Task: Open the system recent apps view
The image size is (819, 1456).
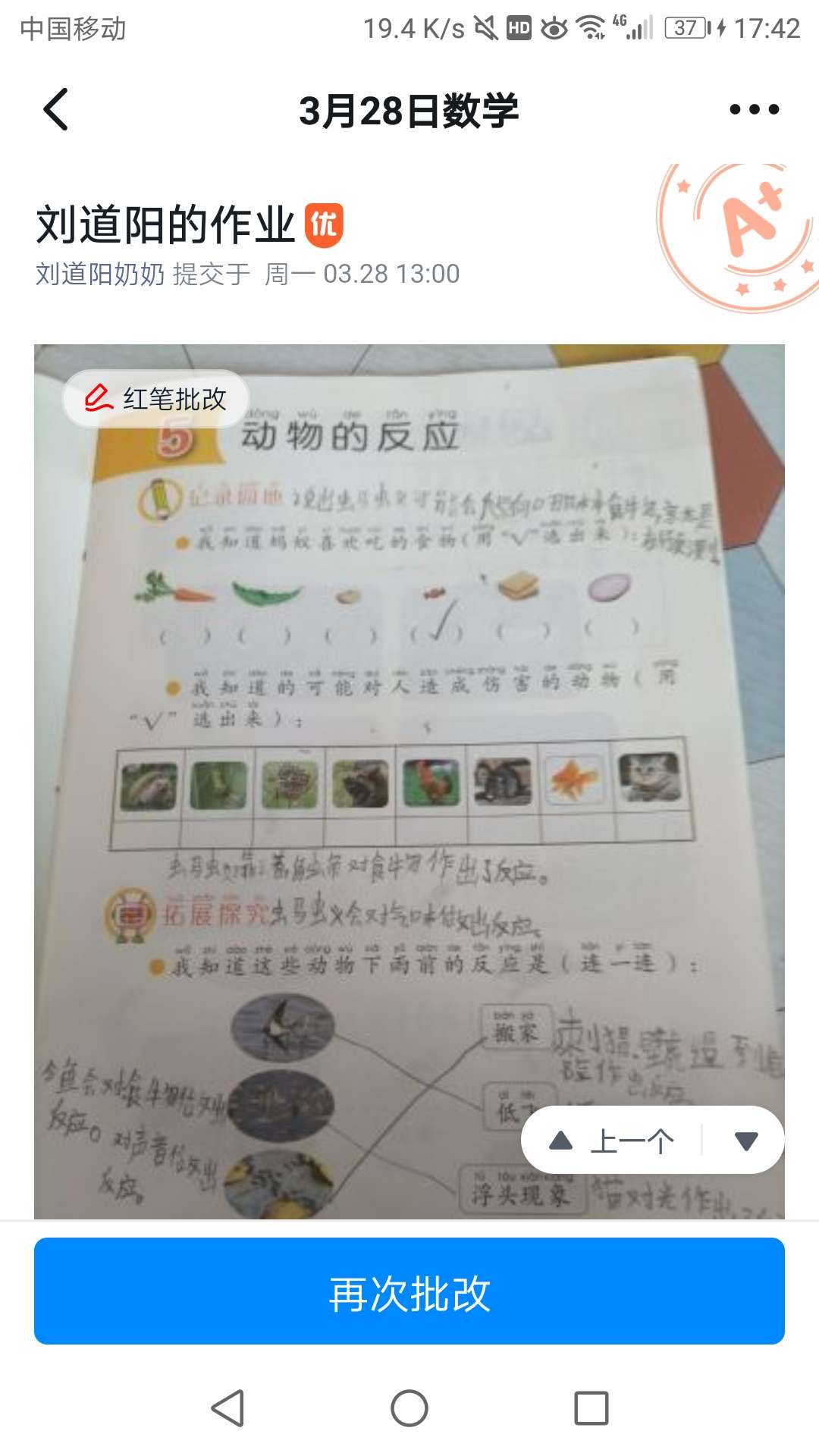Action: pyautogui.click(x=591, y=1409)
